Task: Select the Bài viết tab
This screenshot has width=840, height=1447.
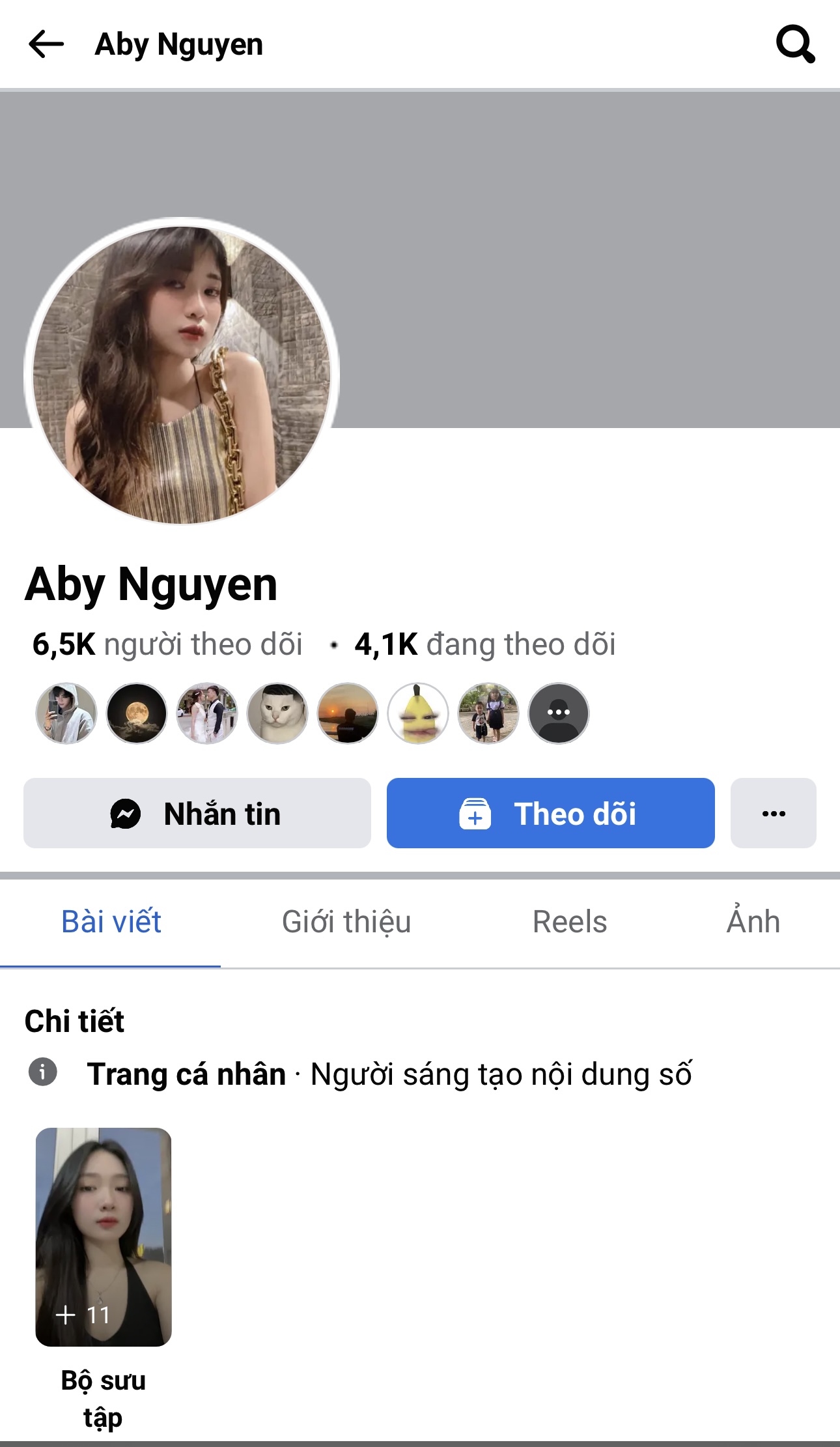Action: [x=111, y=922]
